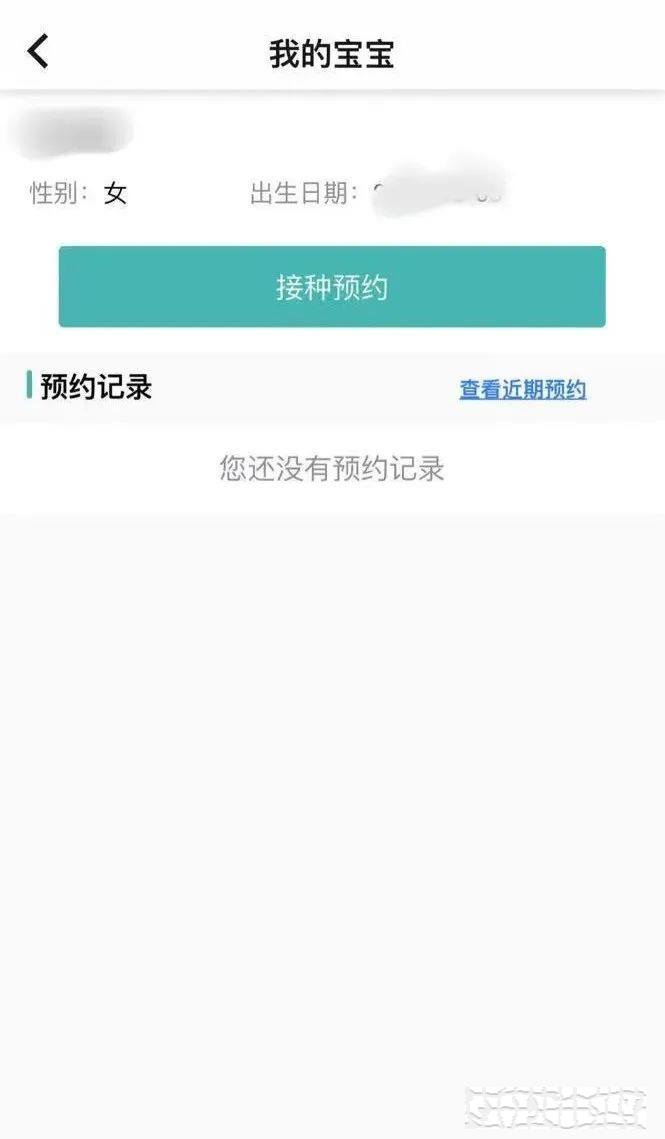This screenshot has width=665, height=1139.
Task: Open the 查看近期预约 link
Action: 523,389
